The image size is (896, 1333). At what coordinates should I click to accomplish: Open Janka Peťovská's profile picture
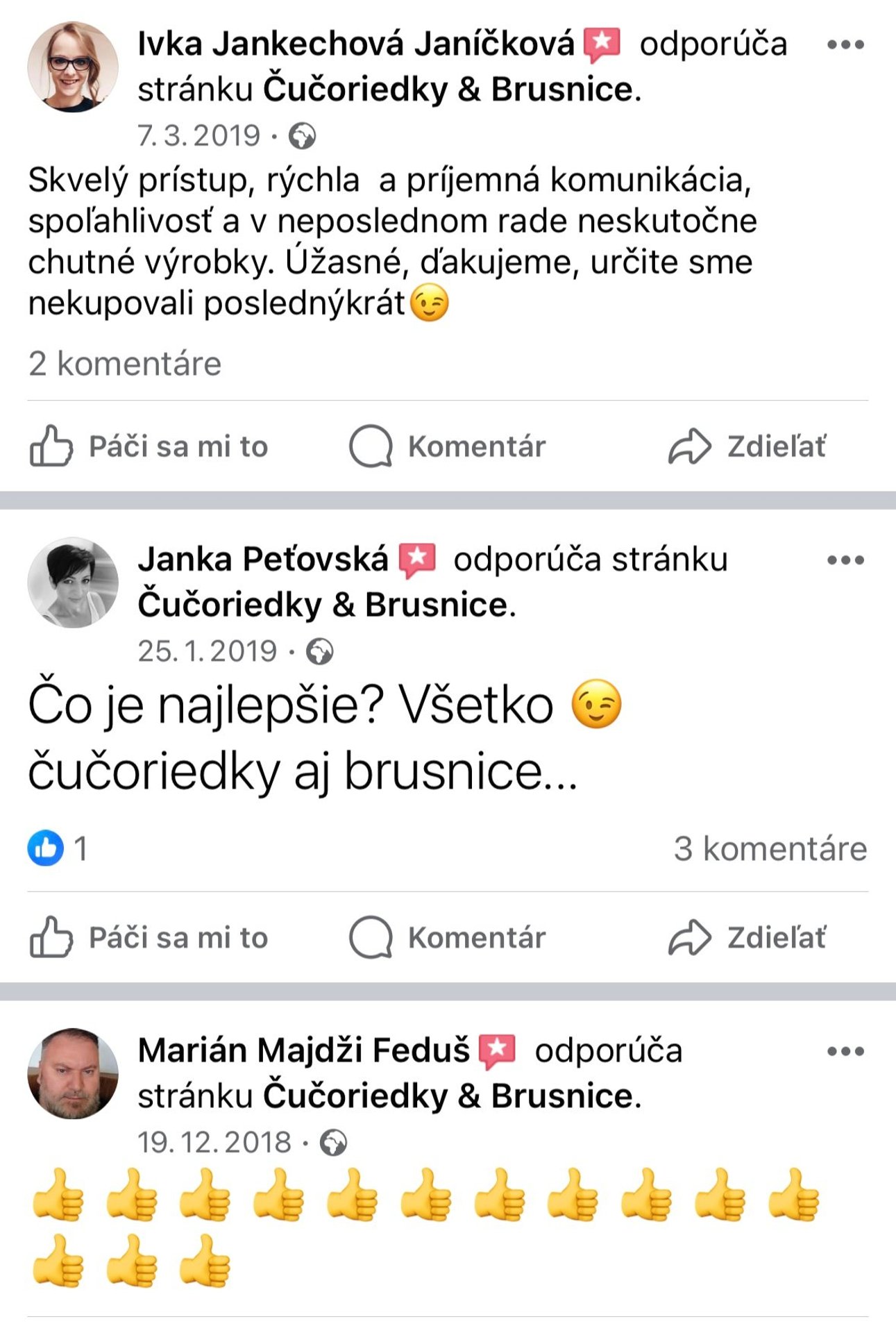point(73,582)
